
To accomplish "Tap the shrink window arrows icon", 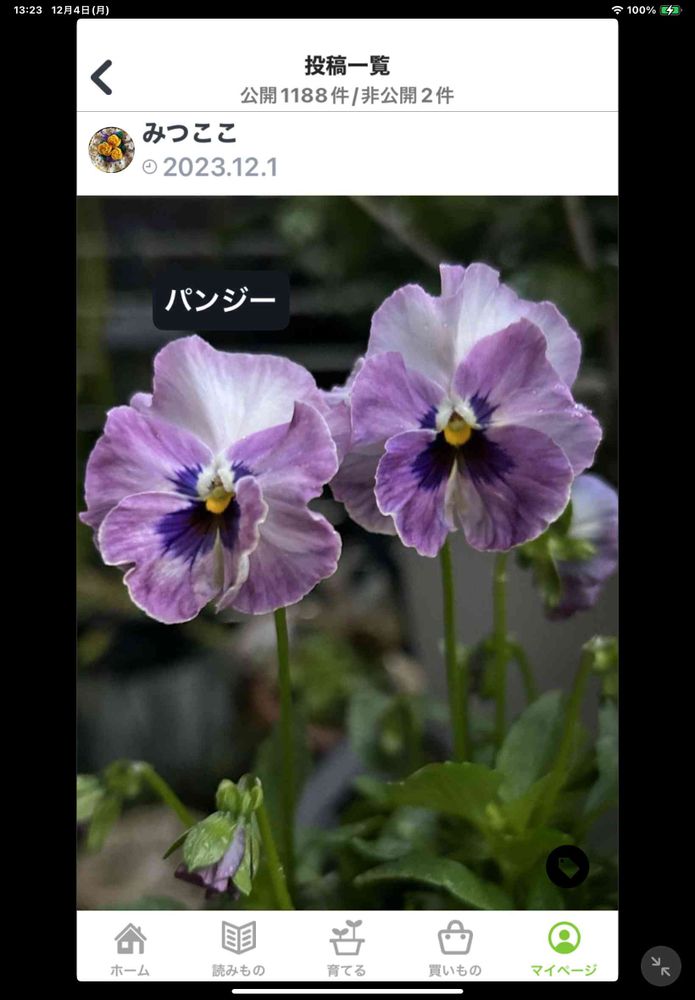I will 660,966.
